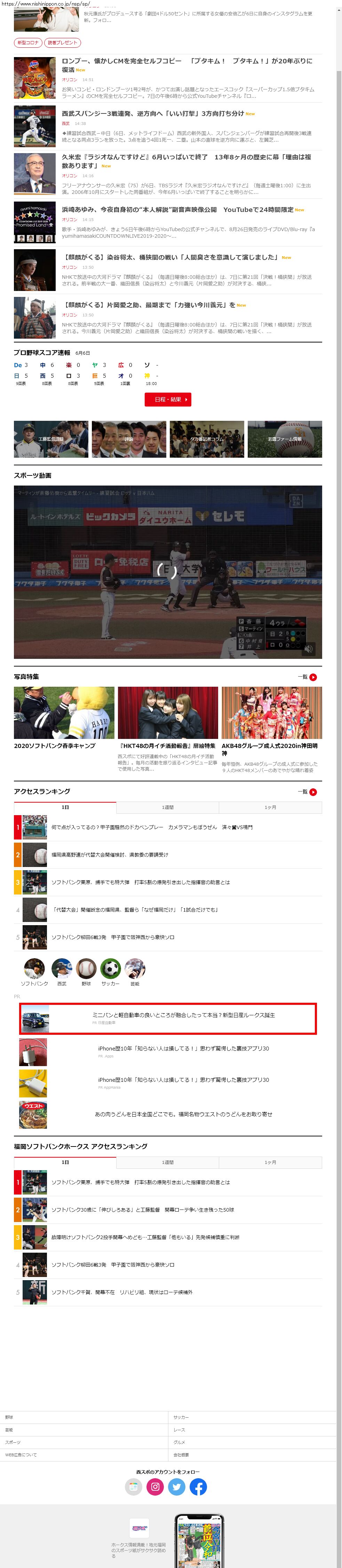Tap the red 日程・結果 button

tap(168, 399)
